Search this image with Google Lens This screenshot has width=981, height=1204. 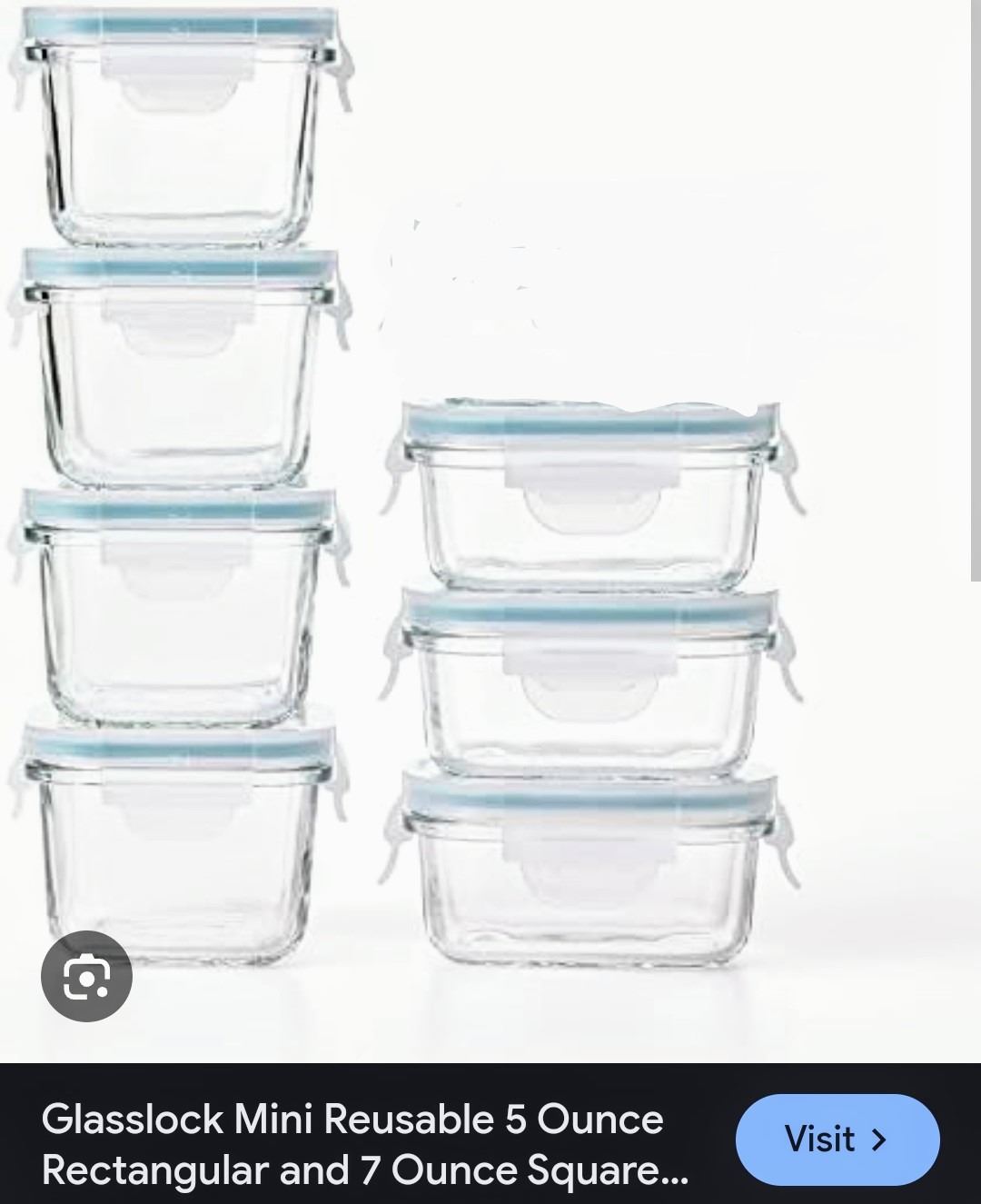87,977
